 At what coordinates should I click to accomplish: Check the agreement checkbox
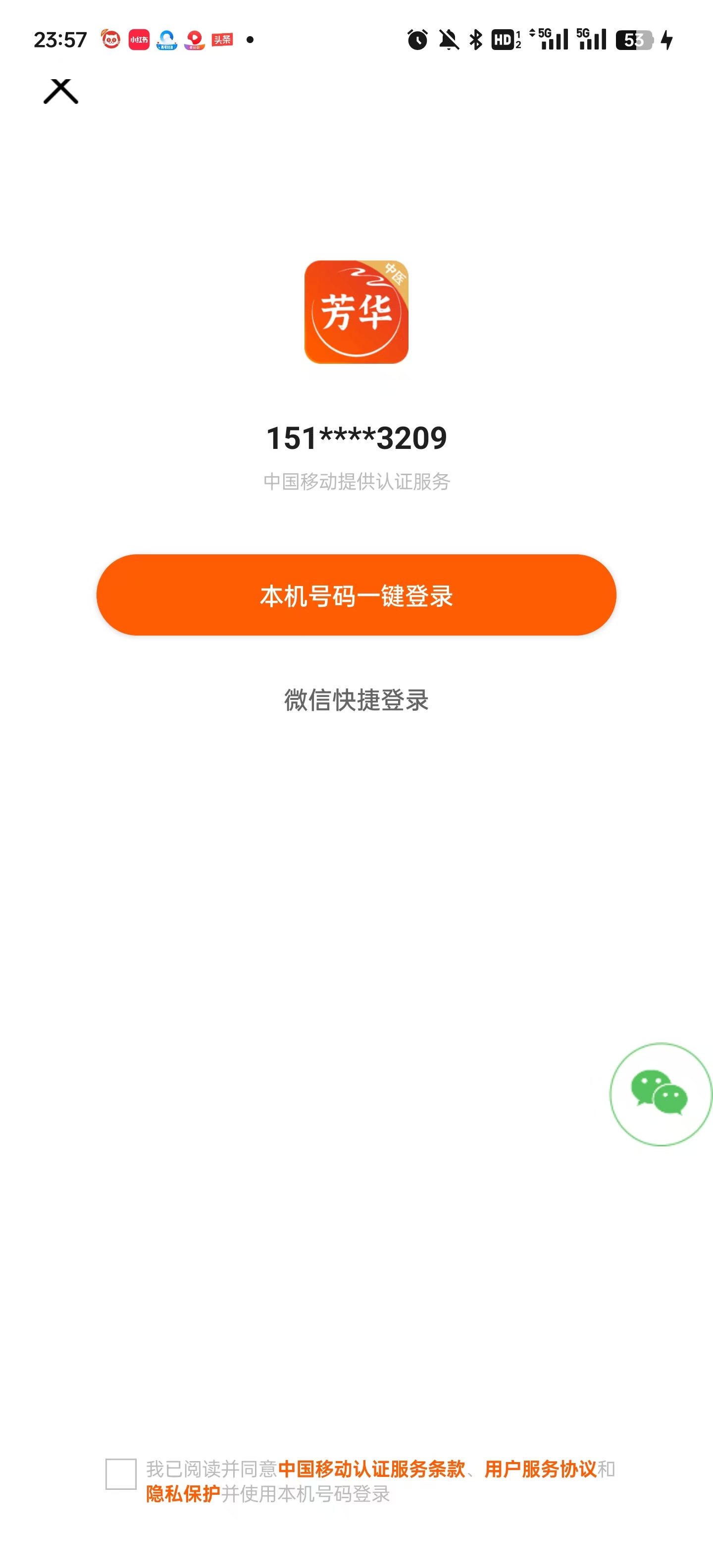point(120,1473)
